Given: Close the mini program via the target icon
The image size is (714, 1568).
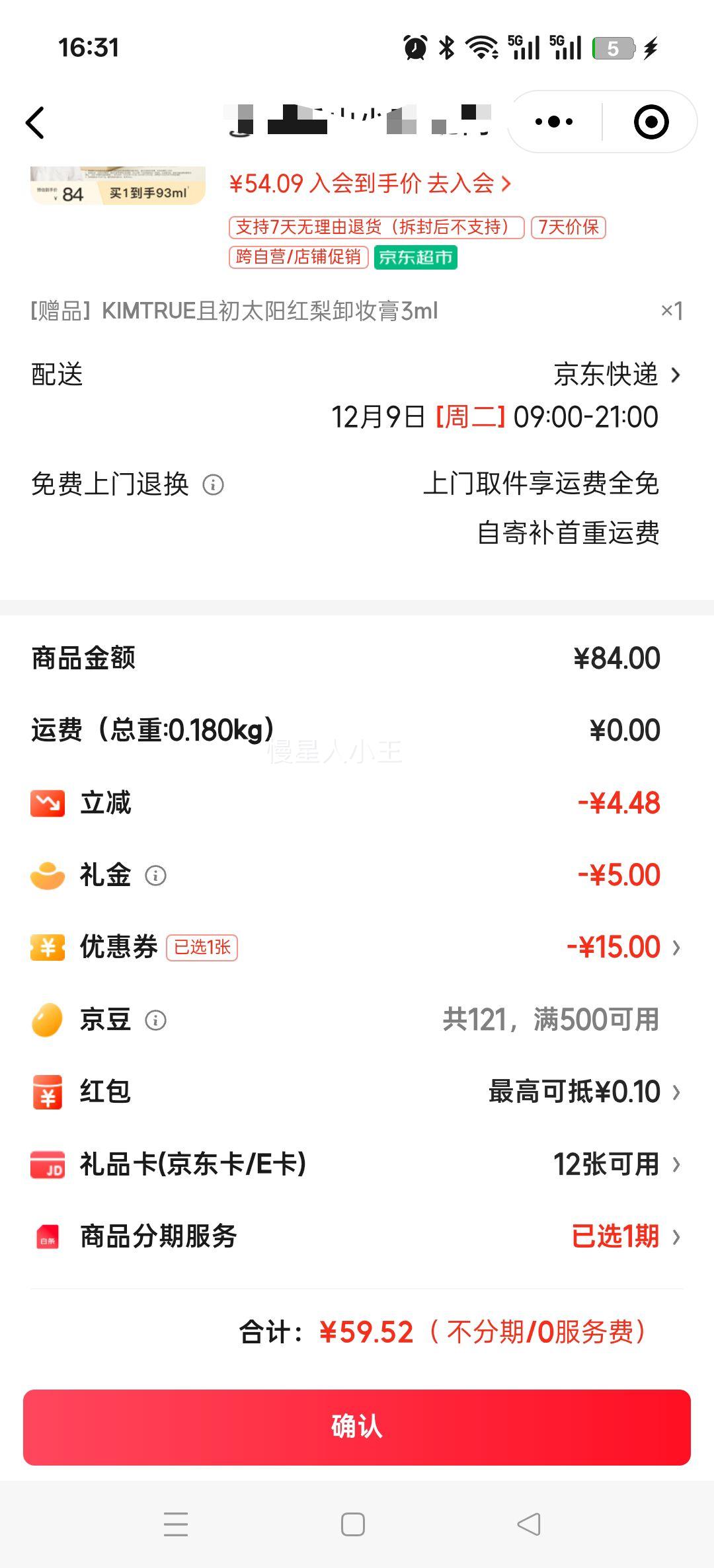Looking at the screenshot, I should pos(651,122).
